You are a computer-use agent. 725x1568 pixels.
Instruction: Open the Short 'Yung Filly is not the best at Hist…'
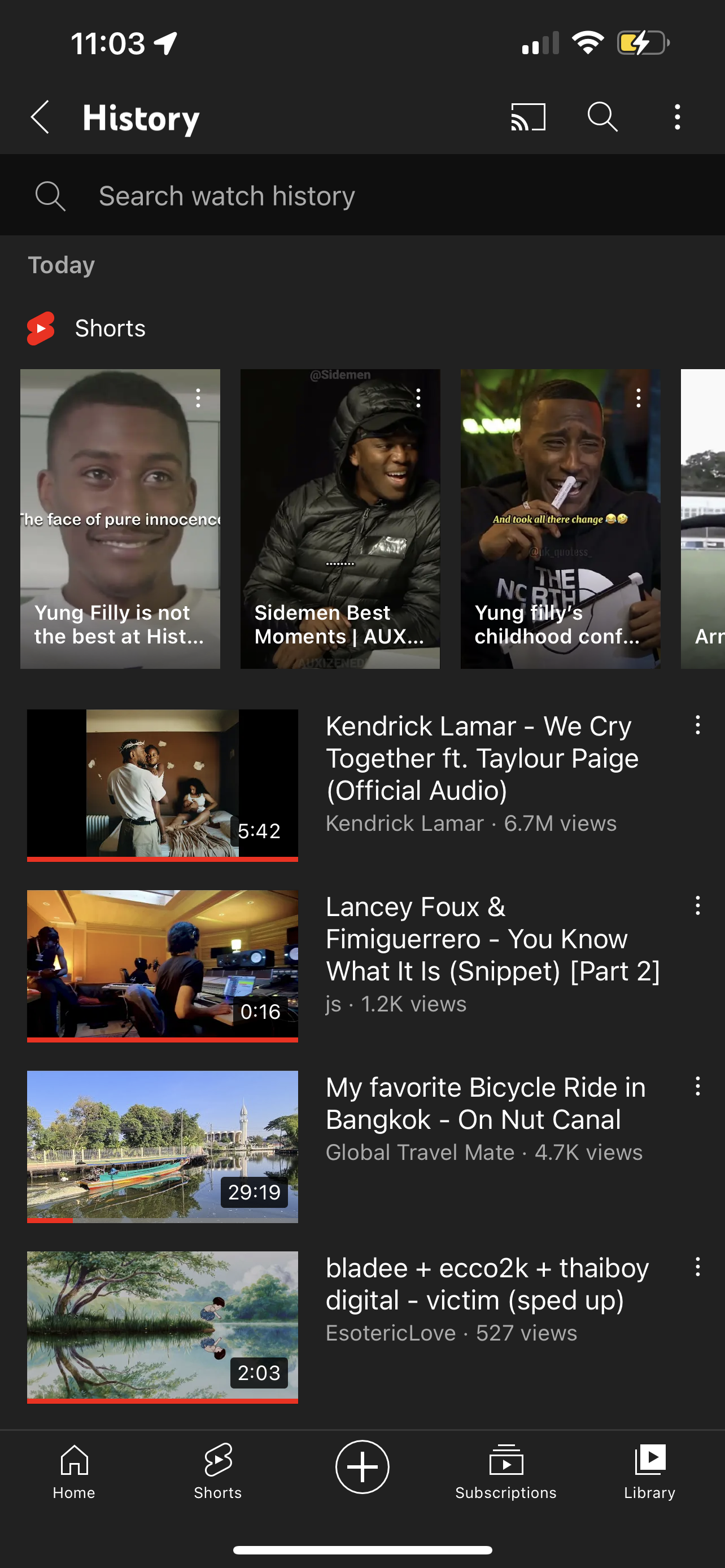click(x=120, y=519)
